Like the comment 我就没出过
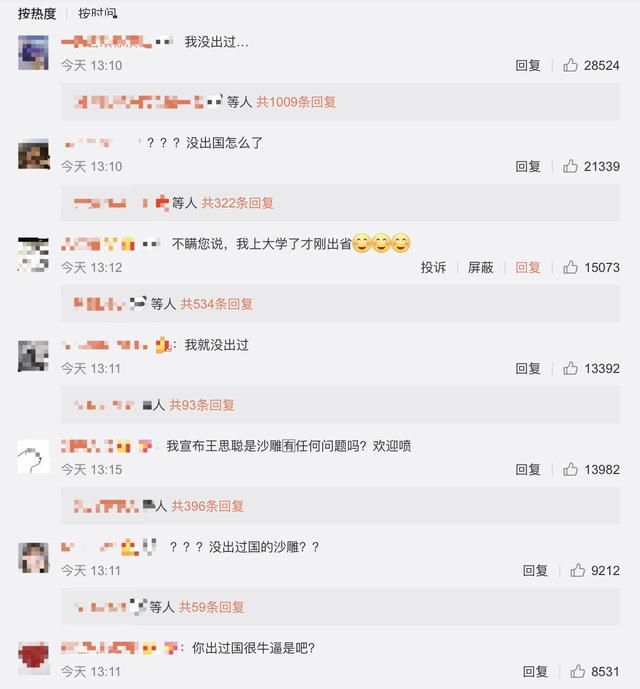Screen dimensions: 640x689 571,368
